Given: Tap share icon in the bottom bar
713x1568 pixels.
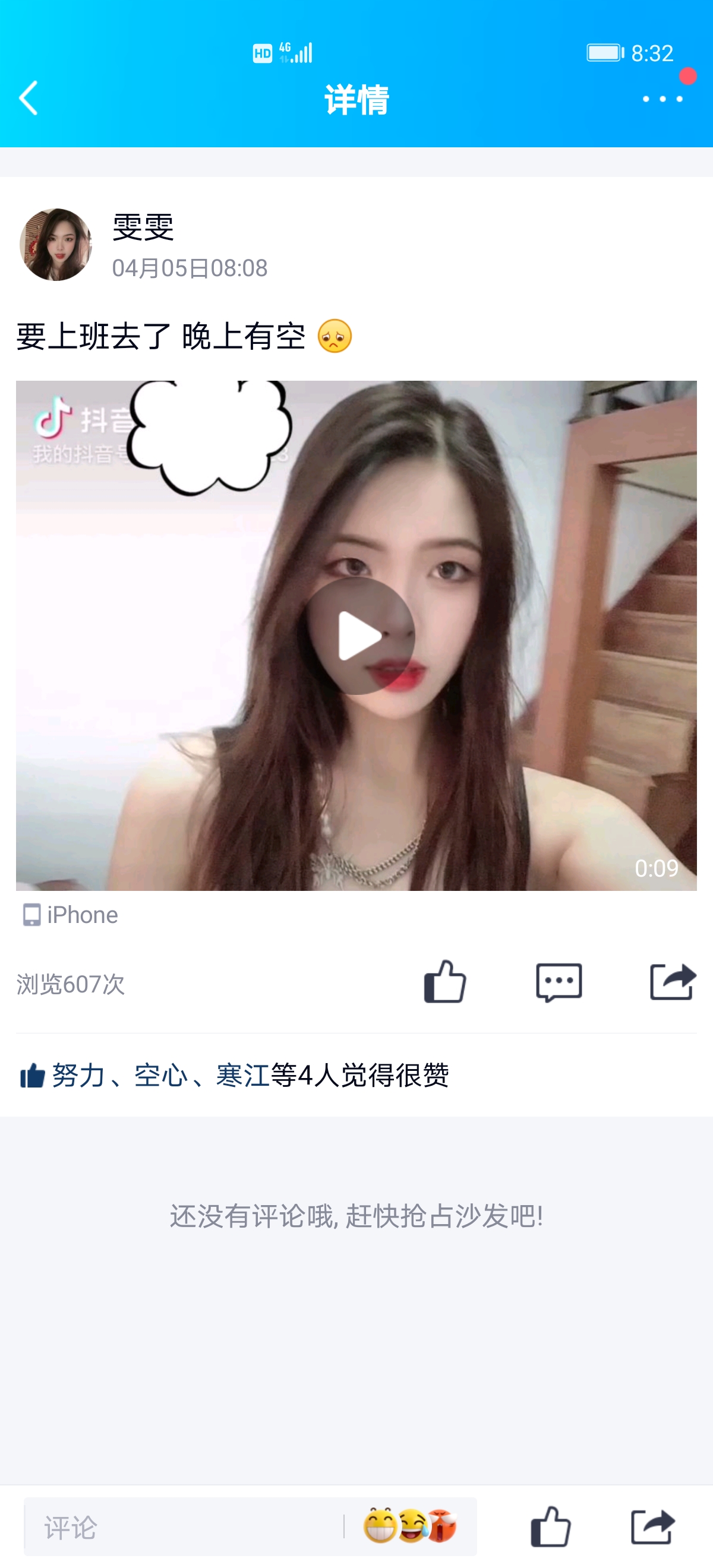Looking at the screenshot, I should coord(652,1526).
